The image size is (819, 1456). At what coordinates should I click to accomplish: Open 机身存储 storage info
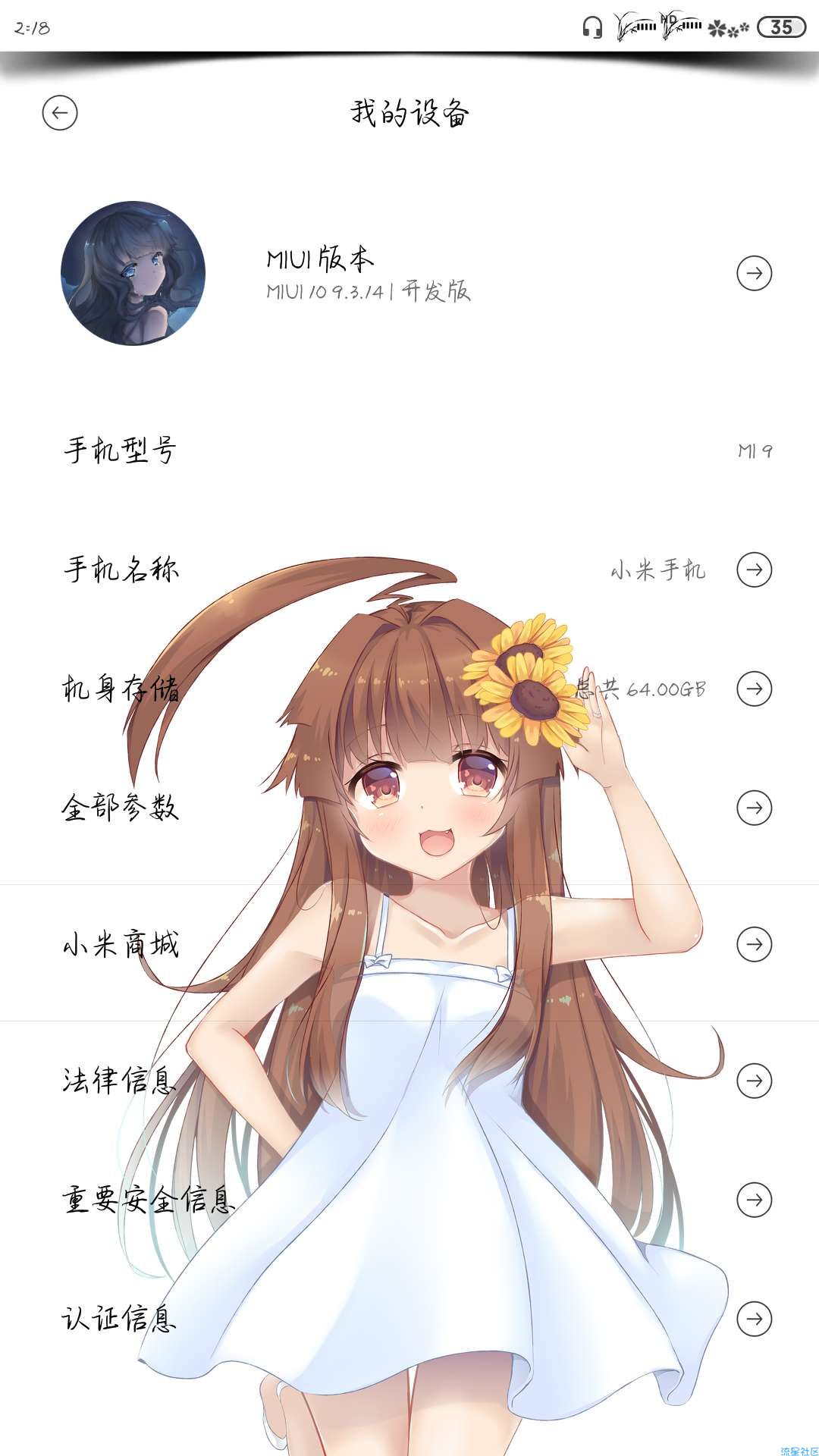pyautogui.click(x=753, y=689)
